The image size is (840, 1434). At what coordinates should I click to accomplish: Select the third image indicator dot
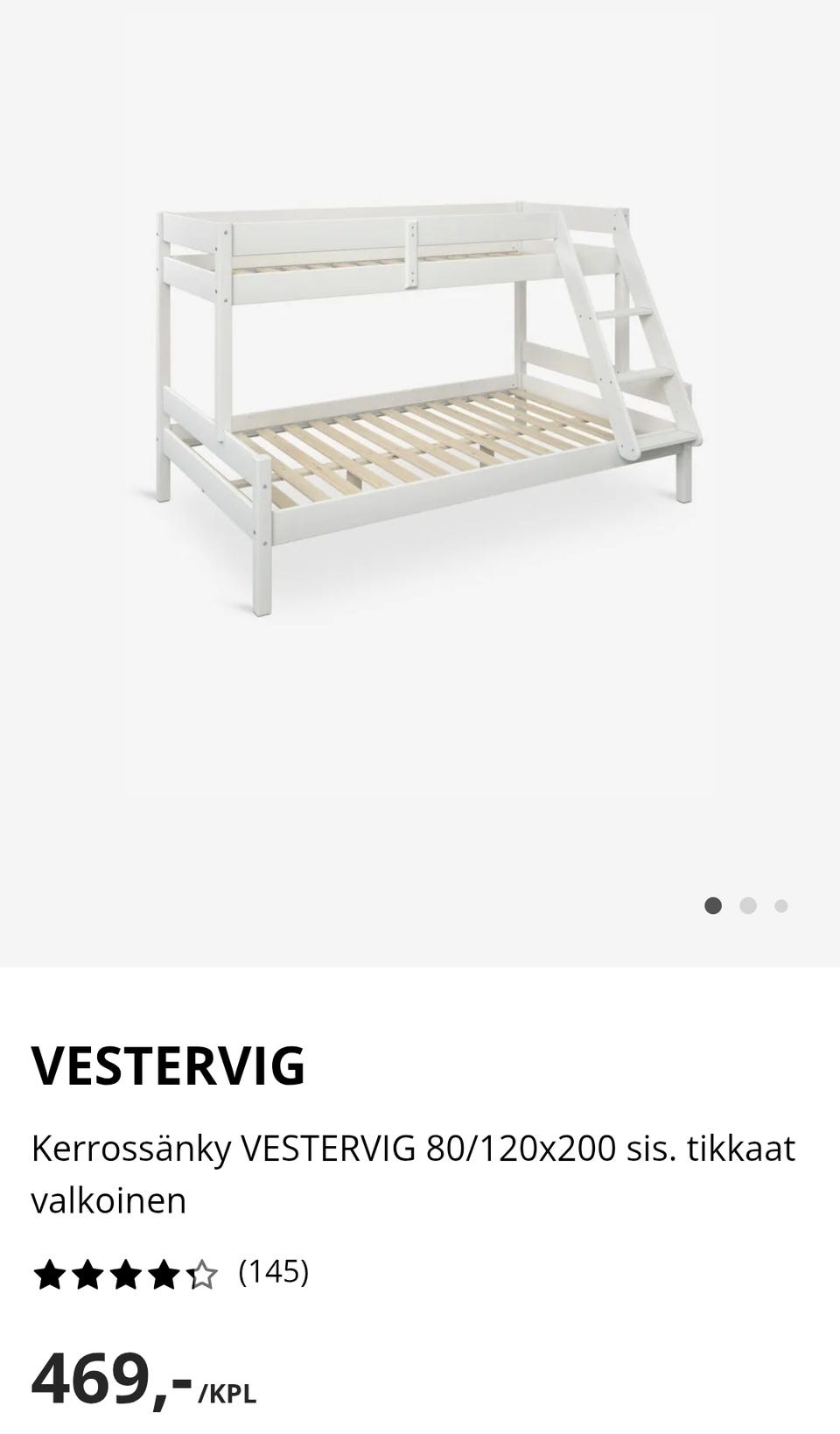coord(780,906)
